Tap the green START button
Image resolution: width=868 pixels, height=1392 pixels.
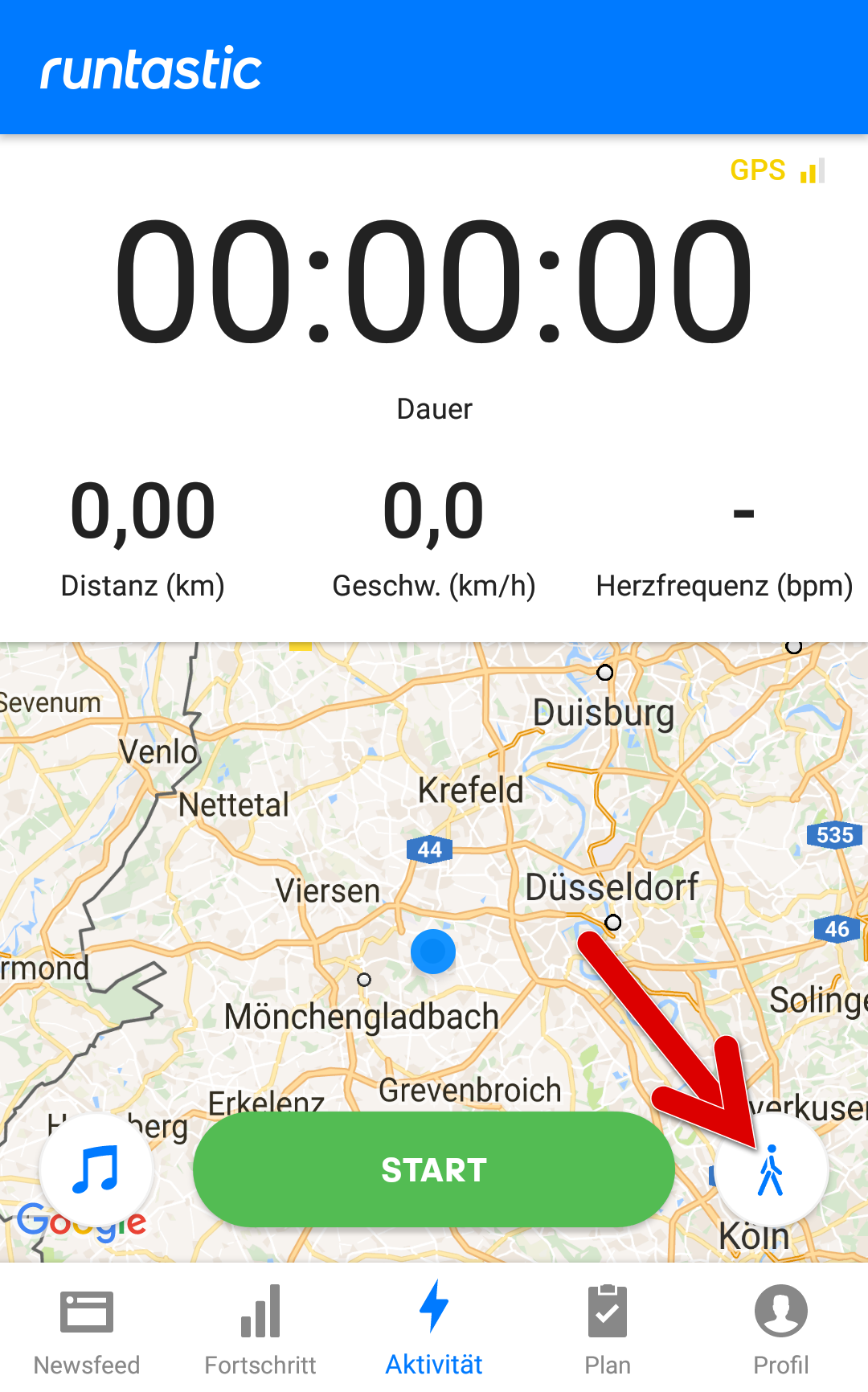coord(434,1169)
